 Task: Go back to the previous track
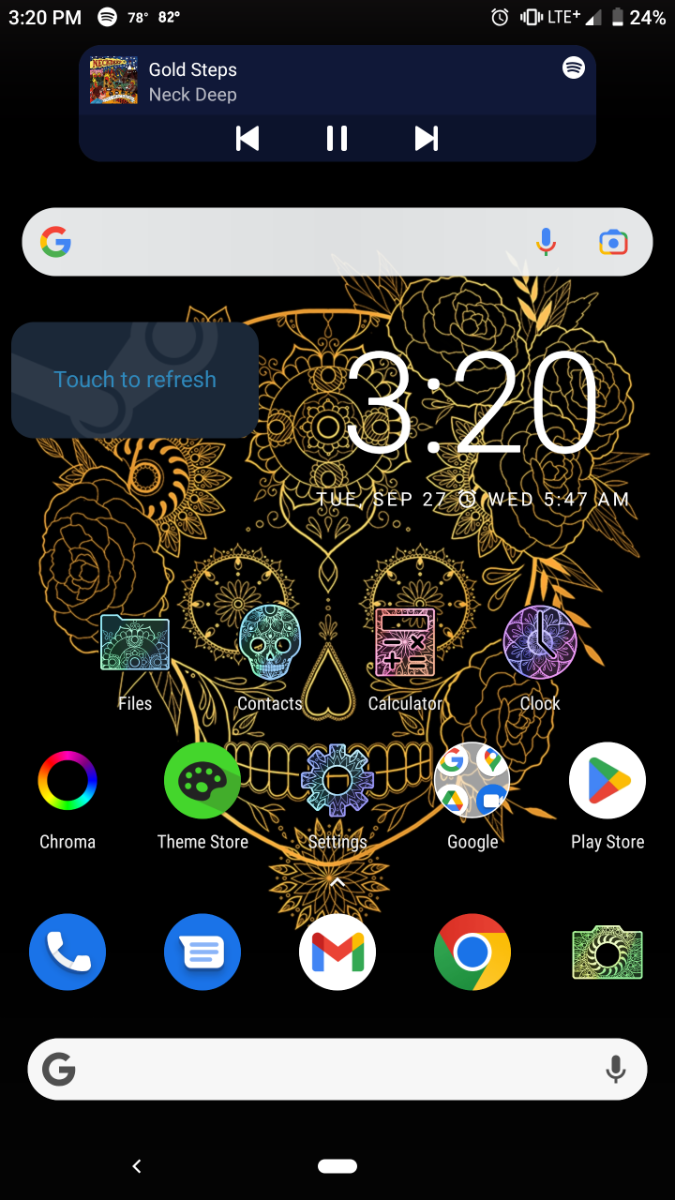(x=247, y=138)
